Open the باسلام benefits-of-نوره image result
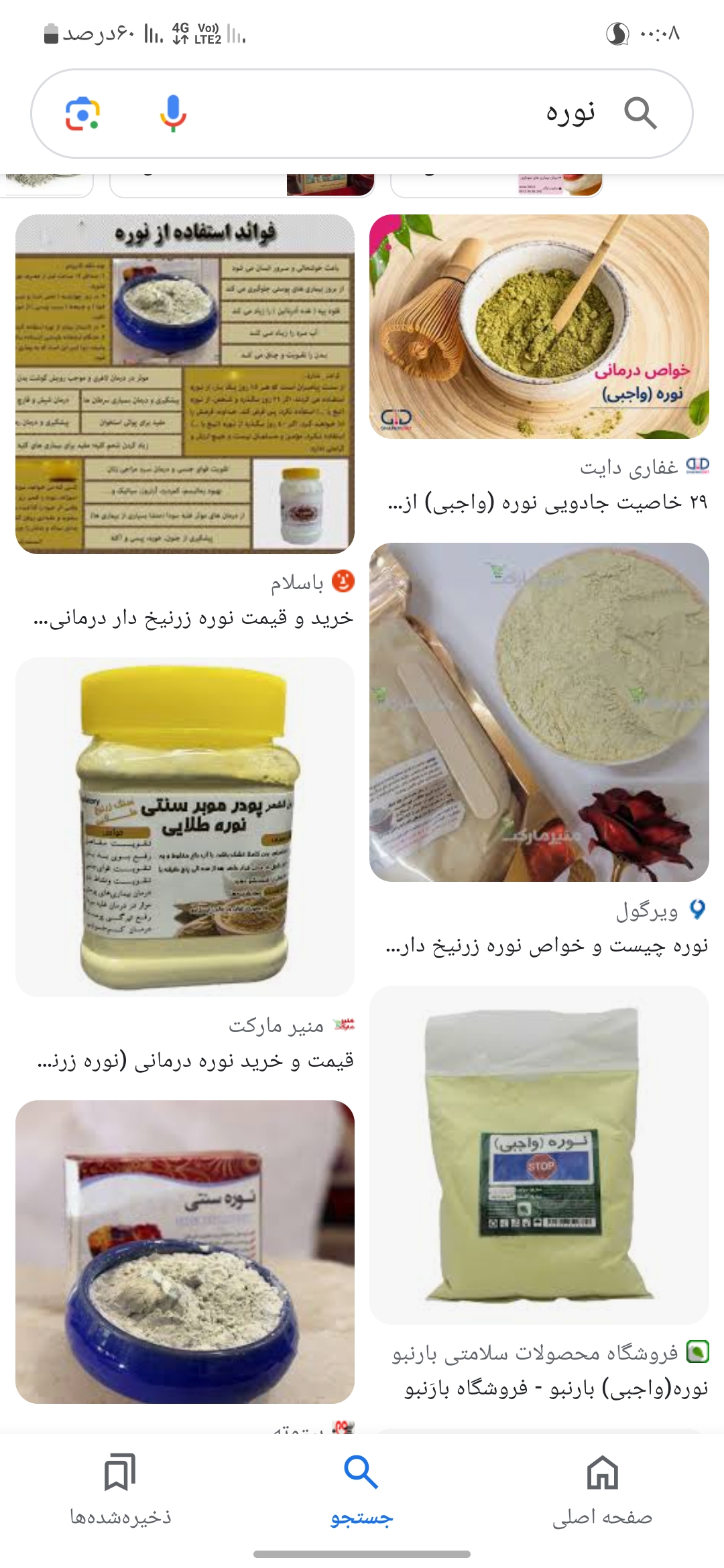Image resolution: width=724 pixels, height=1568 pixels. click(185, 384)
